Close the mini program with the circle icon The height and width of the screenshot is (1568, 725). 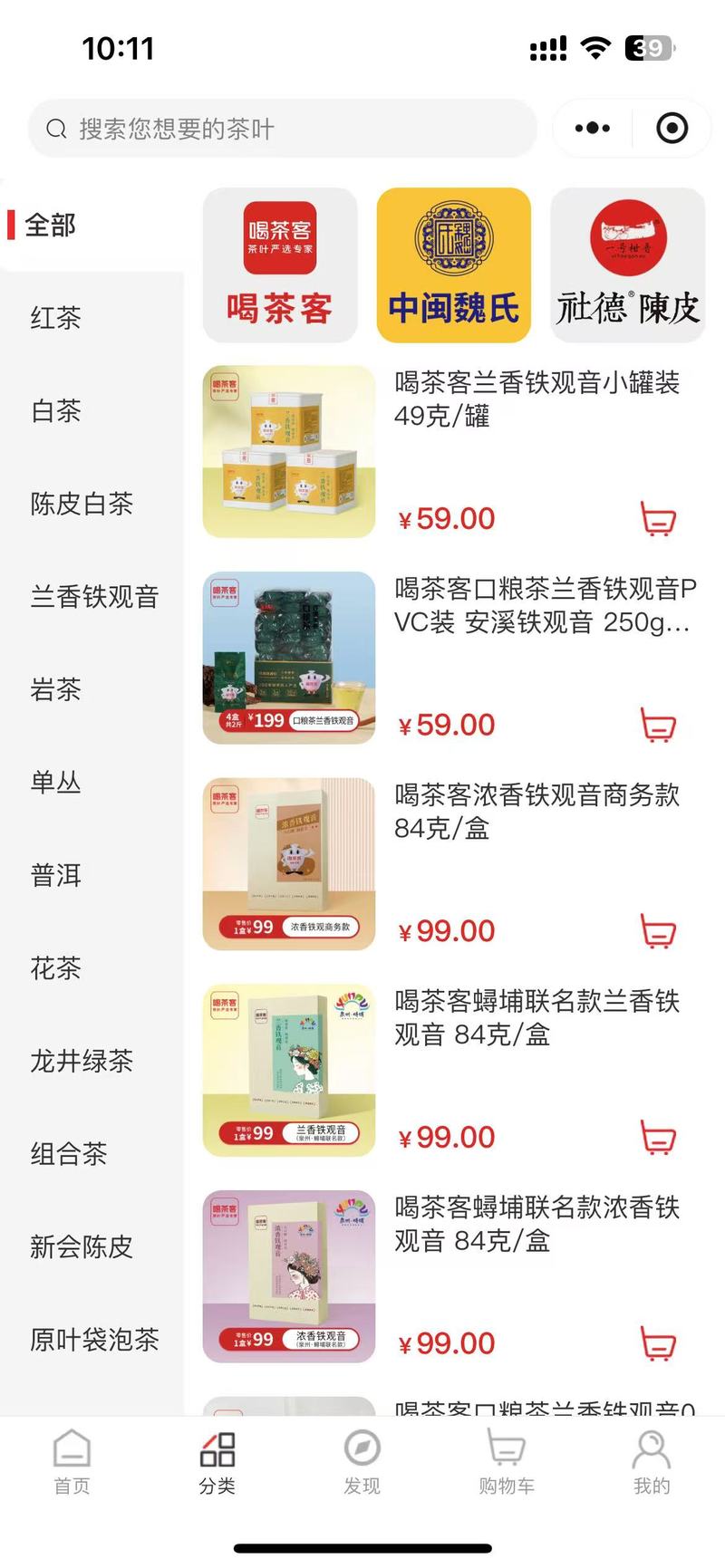672,129
